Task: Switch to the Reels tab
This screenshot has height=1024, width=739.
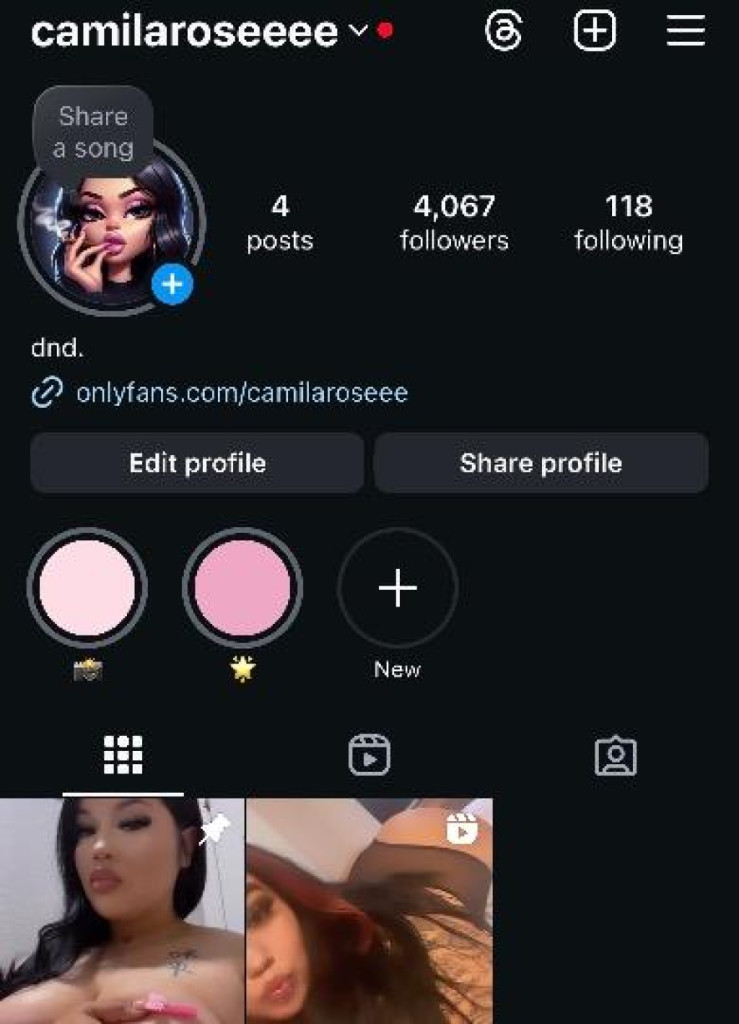Action: [x=369, y=756]
